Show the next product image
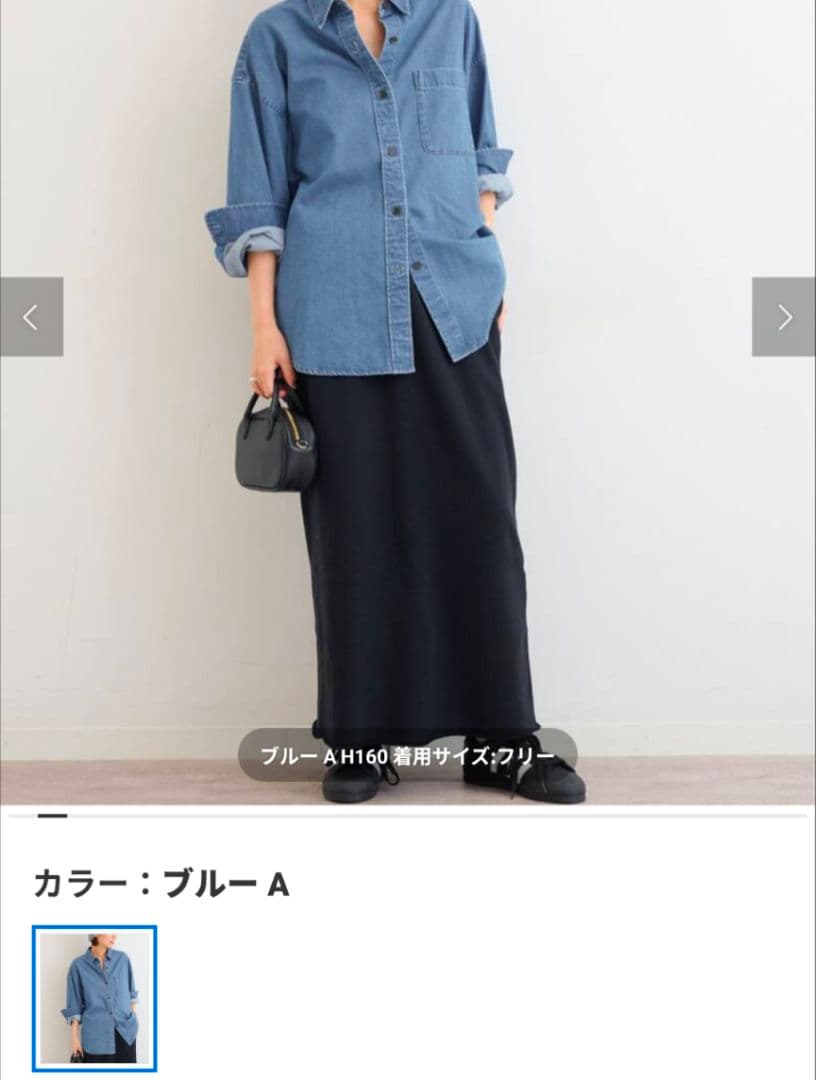Image resolution: width=816 pixels, height=1080 pixels. (x=784, y=317)
